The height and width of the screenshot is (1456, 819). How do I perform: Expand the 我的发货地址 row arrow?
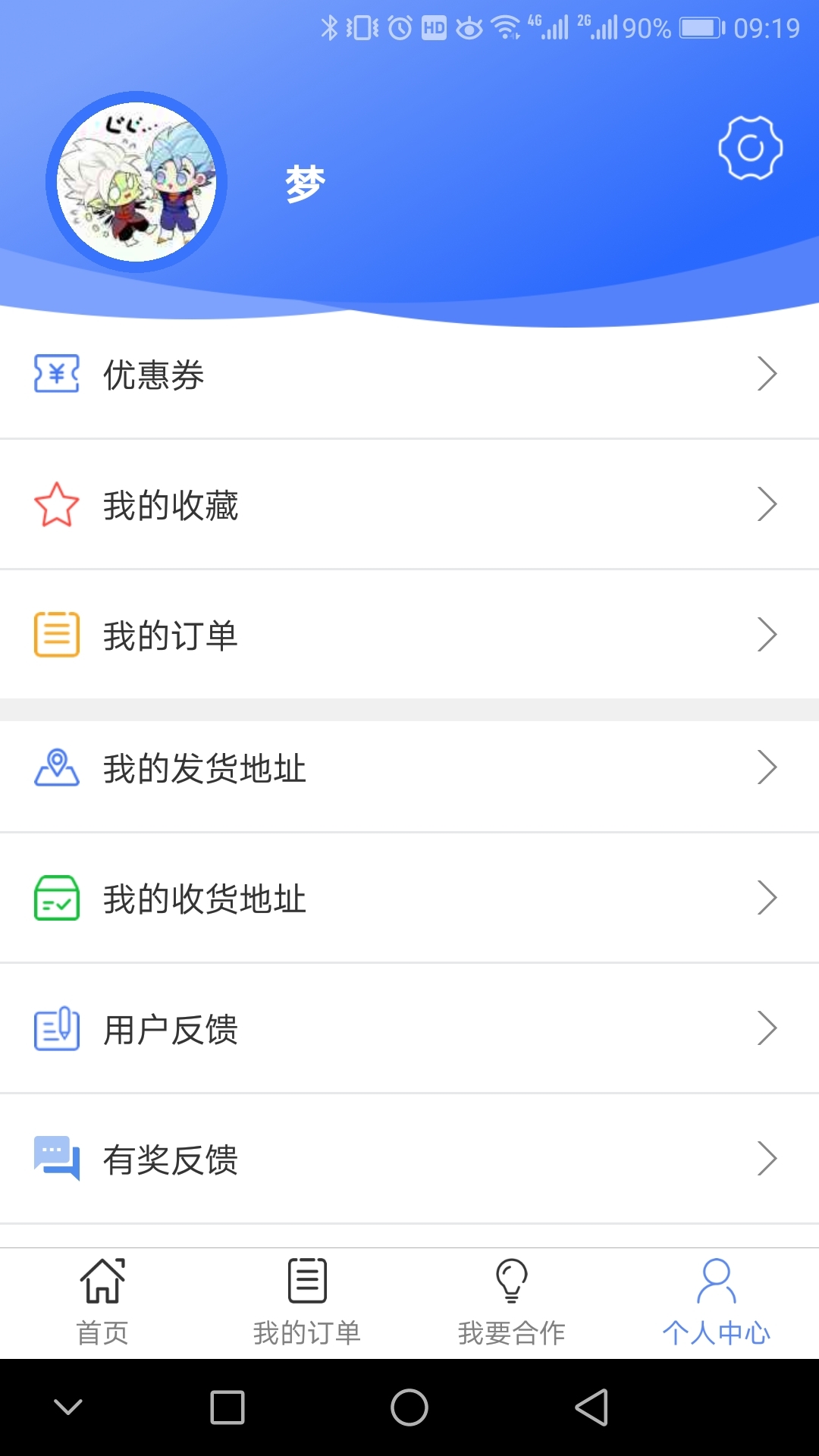click(x=771, y=767)
